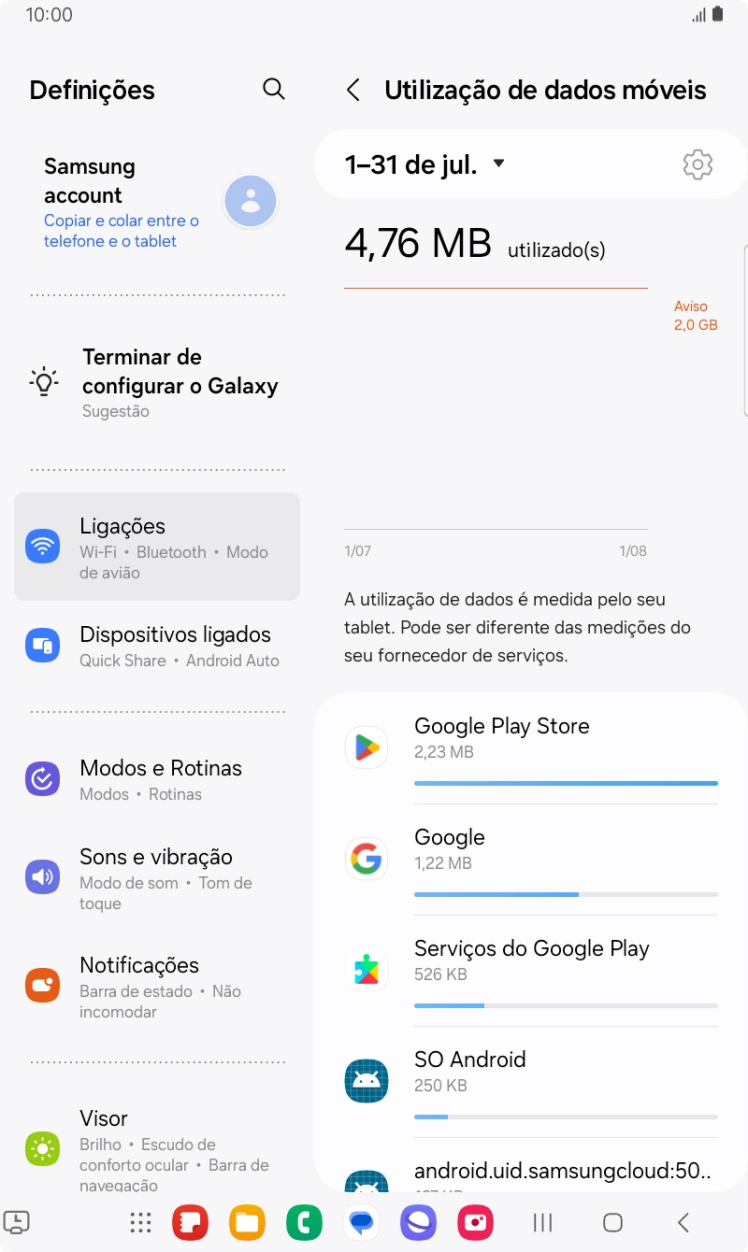The width and height of the screenshot is (748, 1252).
Task: Open Modos e Rotinas settings
Action: [42, 778]
